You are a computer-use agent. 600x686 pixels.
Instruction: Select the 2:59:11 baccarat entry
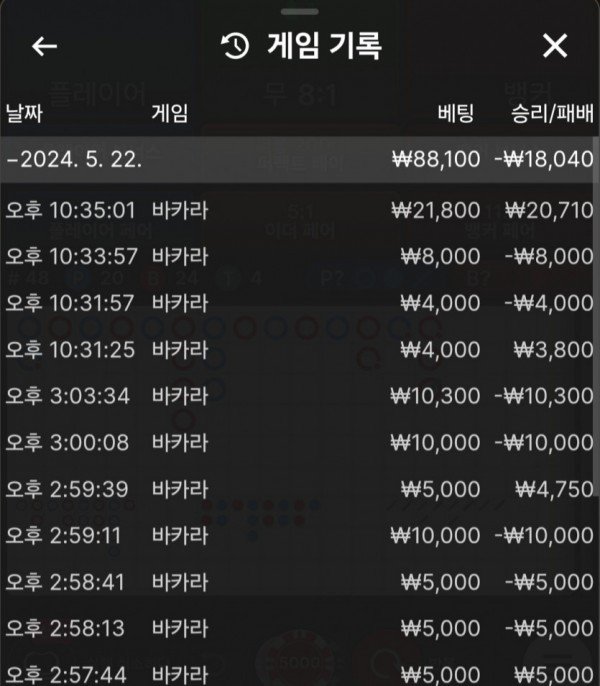click(298, 535)
